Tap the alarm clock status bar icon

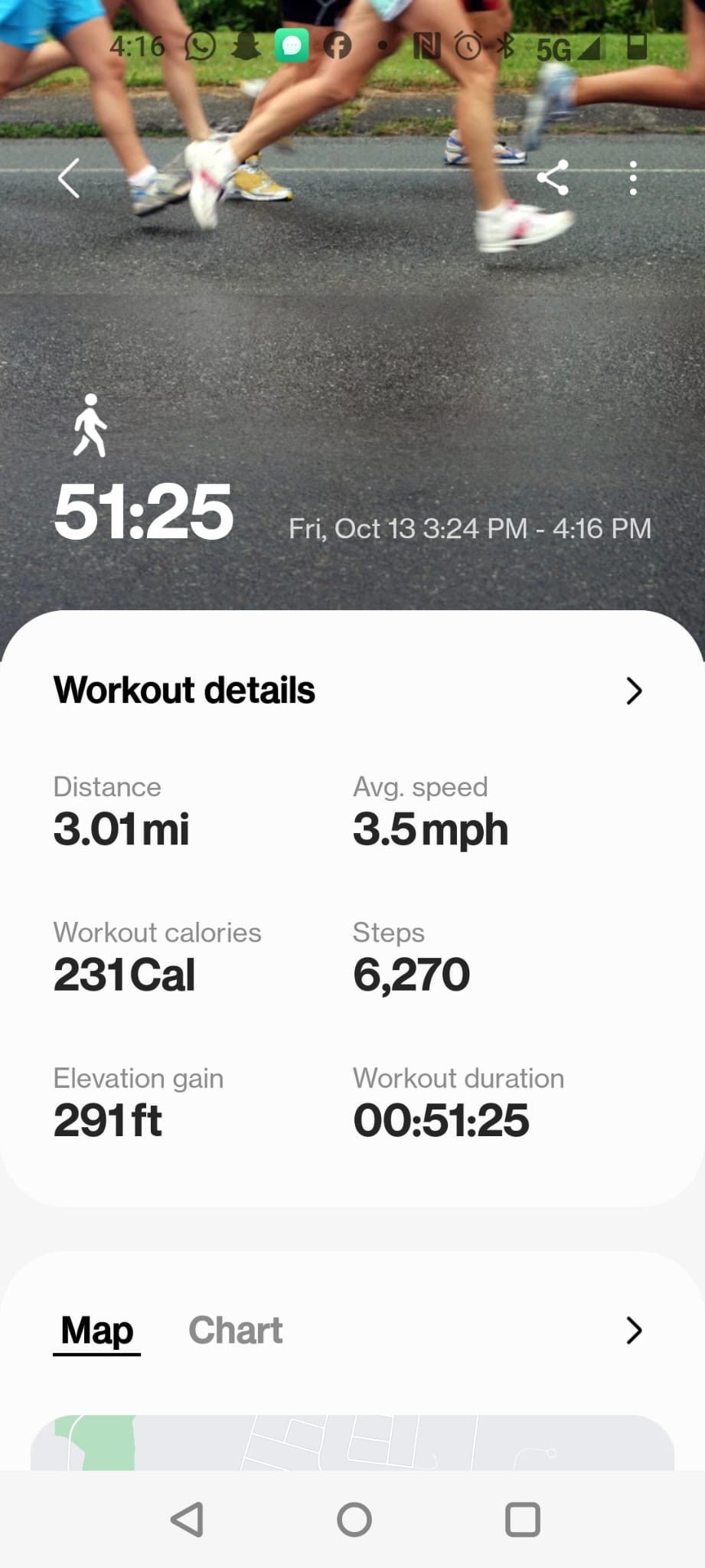click(x=468, y=45)
